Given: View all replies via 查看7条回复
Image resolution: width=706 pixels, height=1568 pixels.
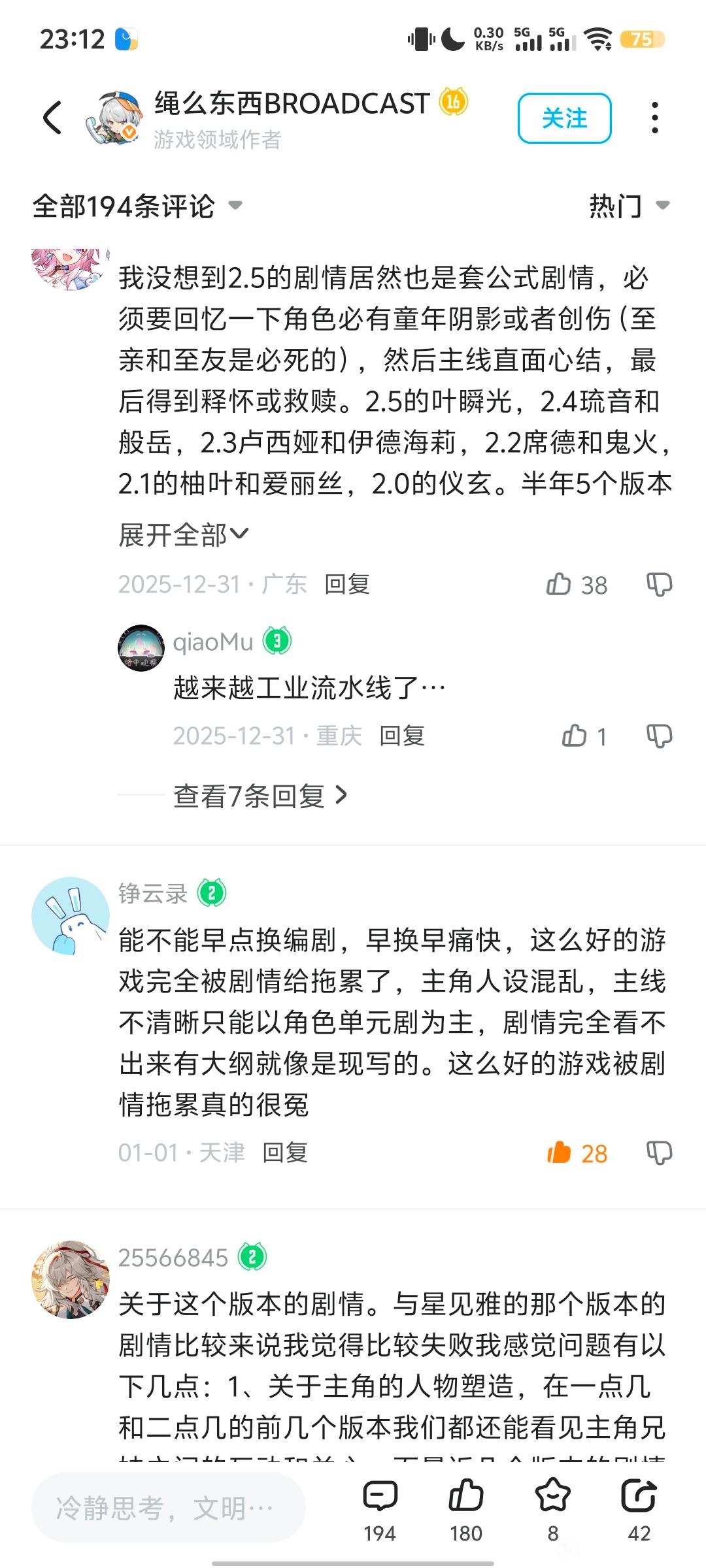Looking at the screenshot, I should coord(260,796).
